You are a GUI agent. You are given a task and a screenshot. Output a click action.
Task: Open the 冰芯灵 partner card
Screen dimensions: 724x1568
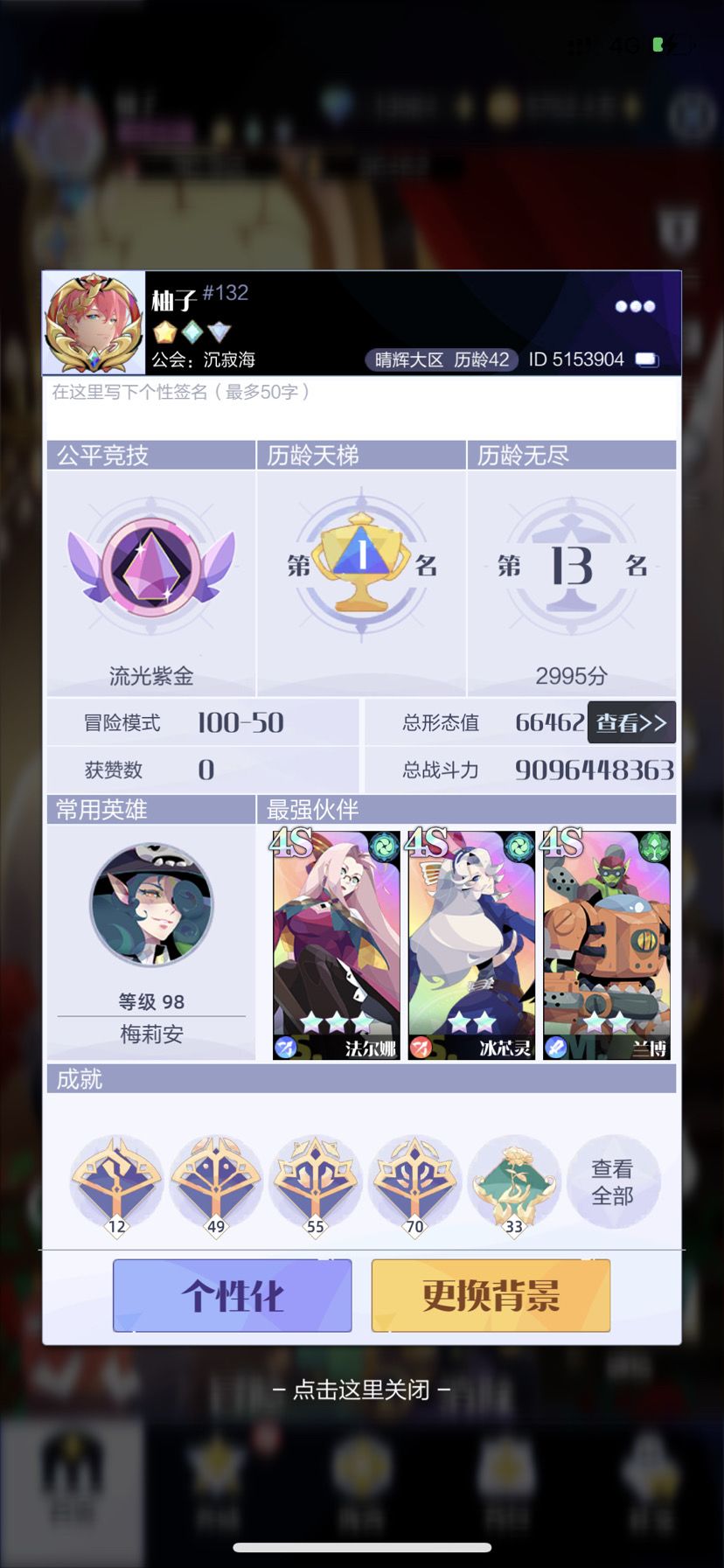coord(471,945)
